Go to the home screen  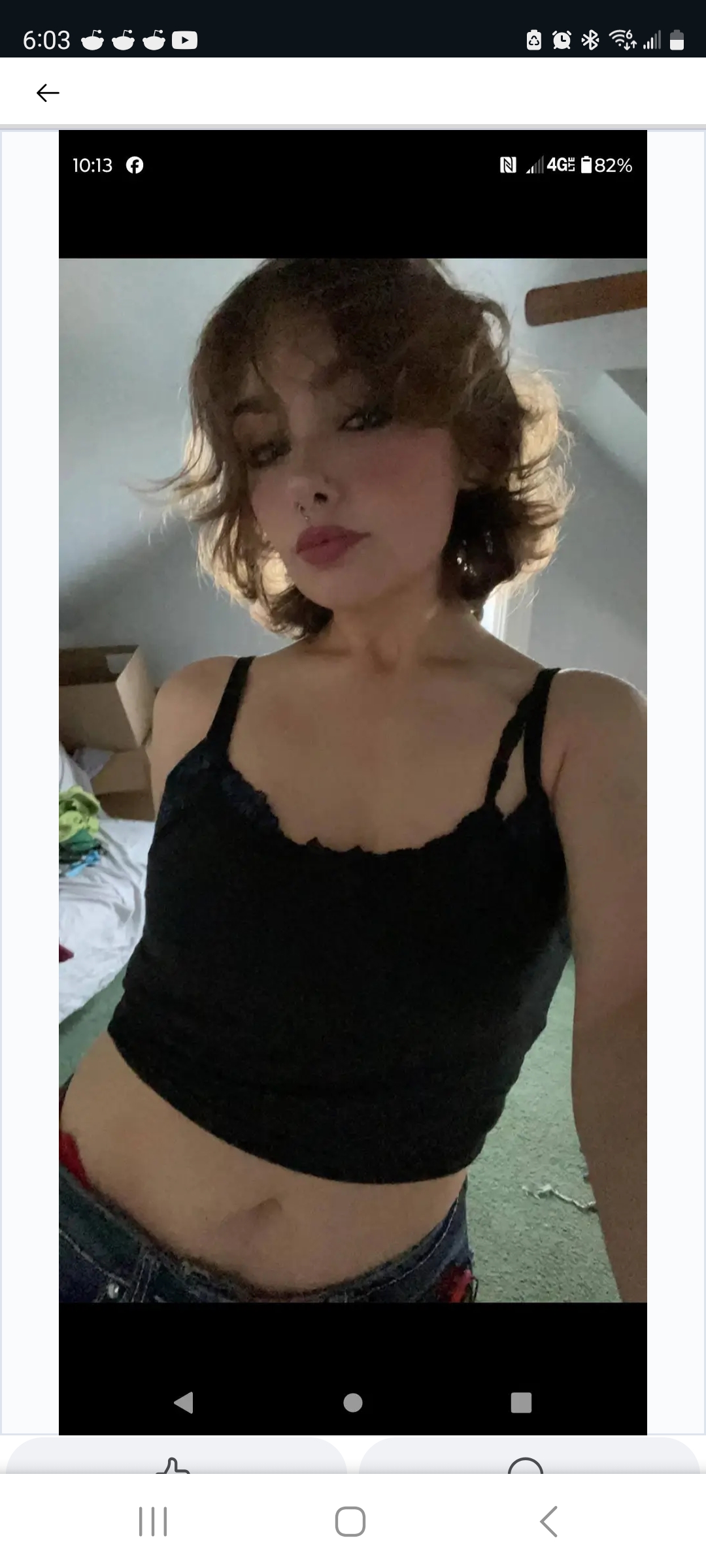click(x=350, y=1522)
